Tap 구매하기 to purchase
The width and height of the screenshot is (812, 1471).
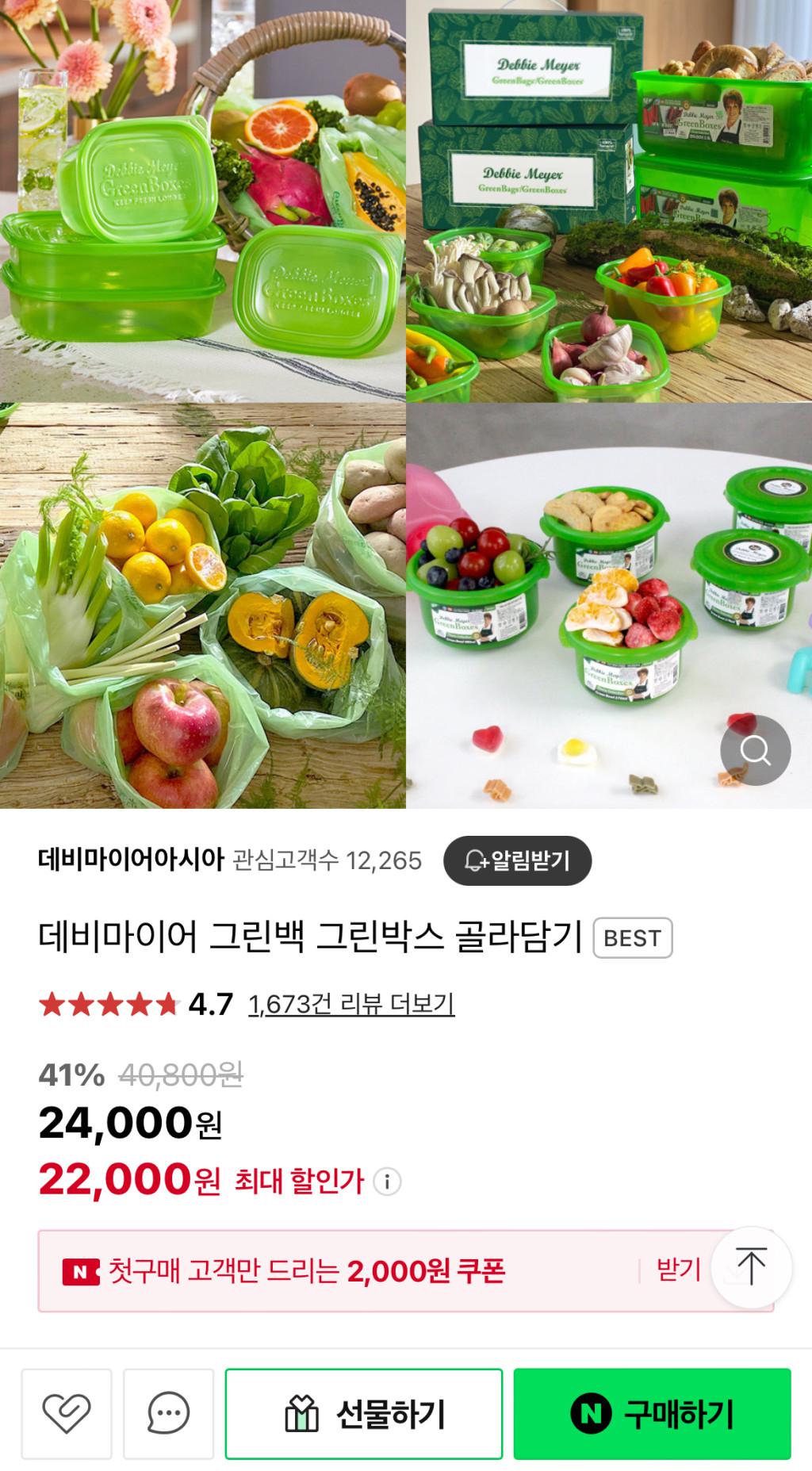click(x=652, y=1413)
